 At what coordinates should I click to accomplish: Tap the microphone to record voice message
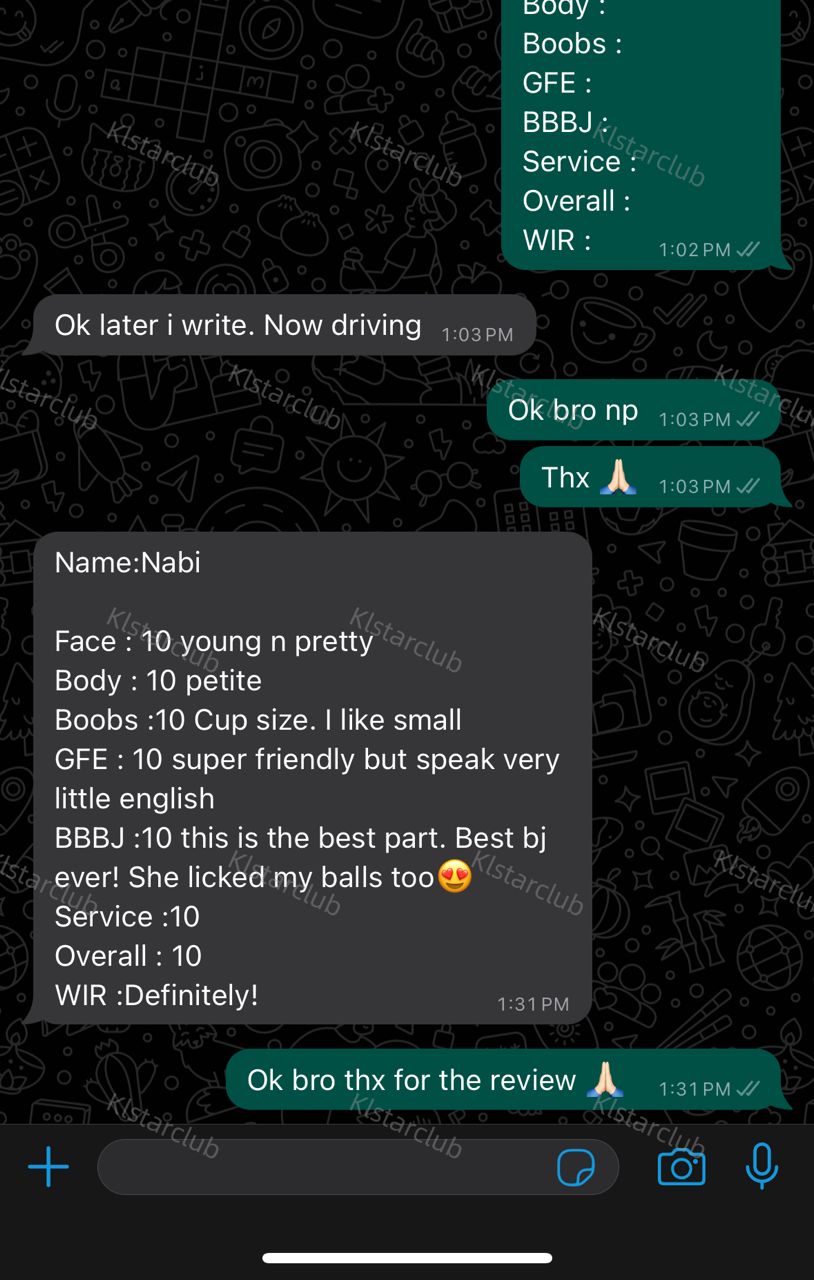(762, 1165)
